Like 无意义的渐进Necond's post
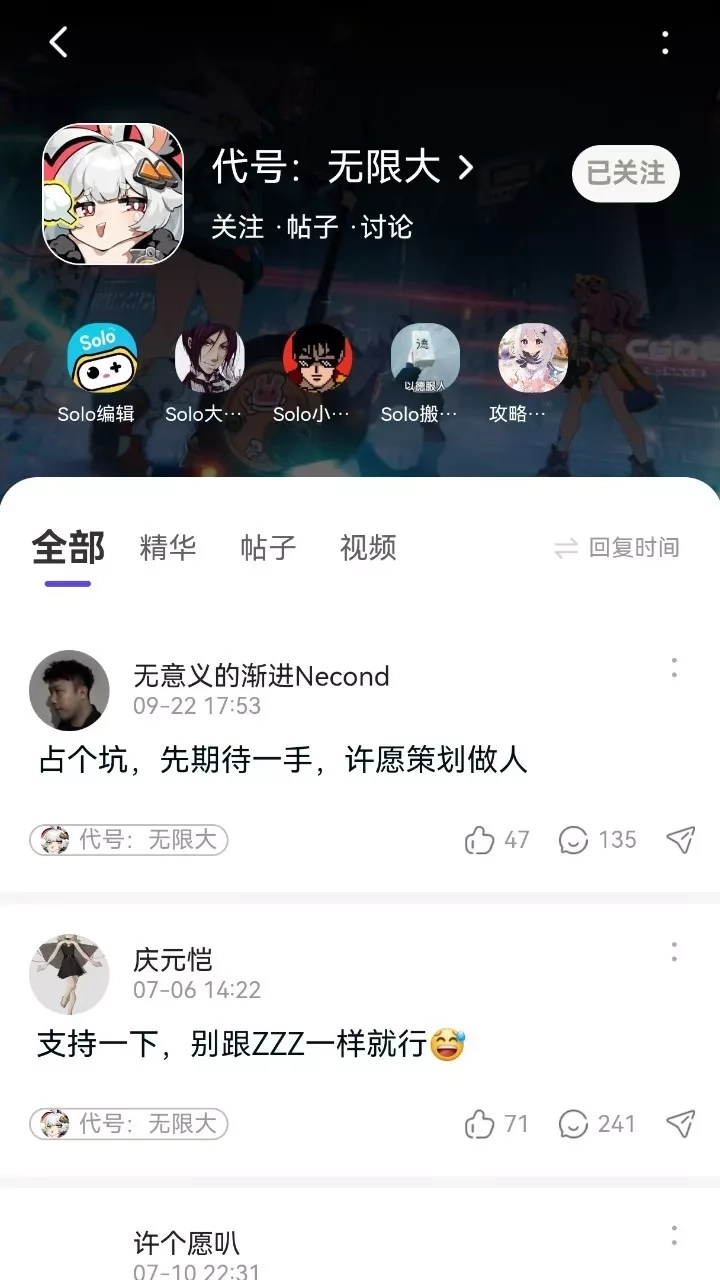Image resolution: width=720 pixels, height=1280 pixels. point(481,840)
